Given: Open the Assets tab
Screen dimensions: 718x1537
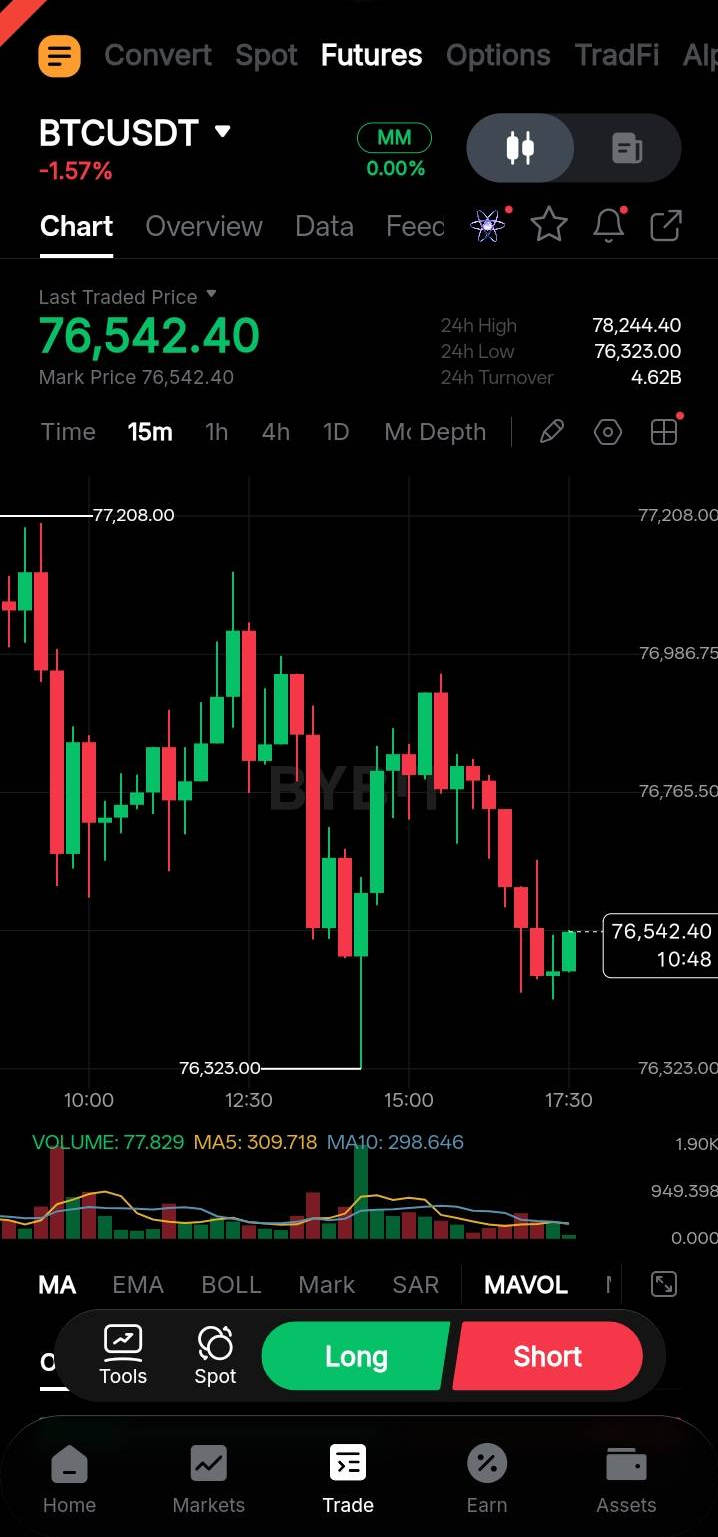Looking at the screenshot, I should (626, 1480).
